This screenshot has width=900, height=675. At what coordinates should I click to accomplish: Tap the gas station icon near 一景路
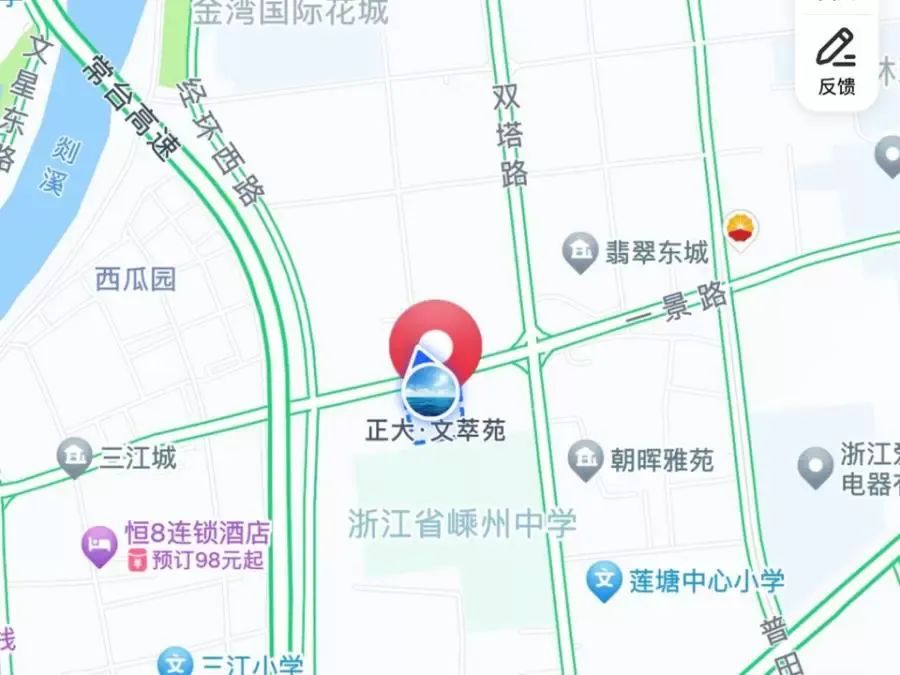(740, 229)
